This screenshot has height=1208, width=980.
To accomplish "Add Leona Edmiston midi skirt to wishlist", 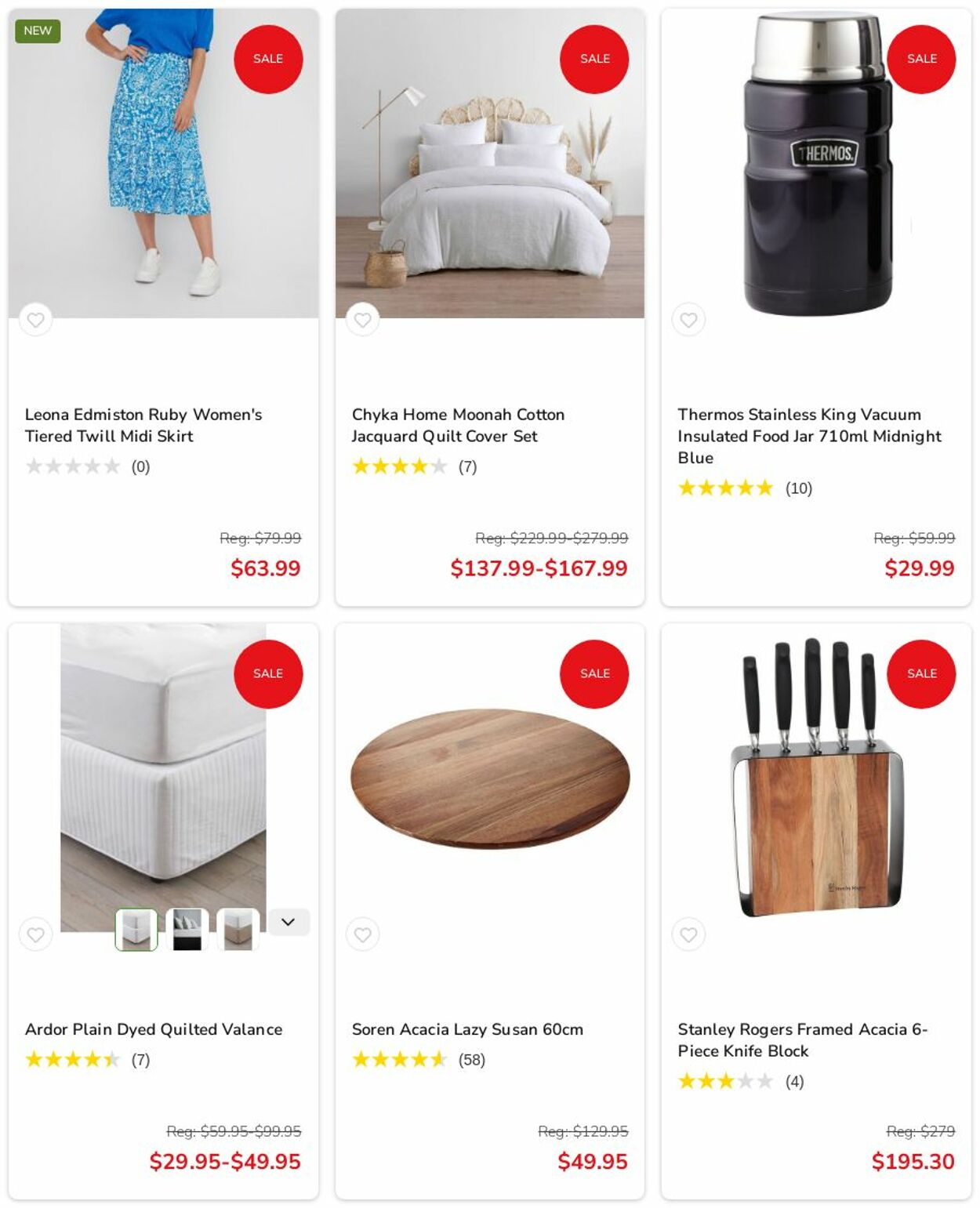I will [35, 320].
